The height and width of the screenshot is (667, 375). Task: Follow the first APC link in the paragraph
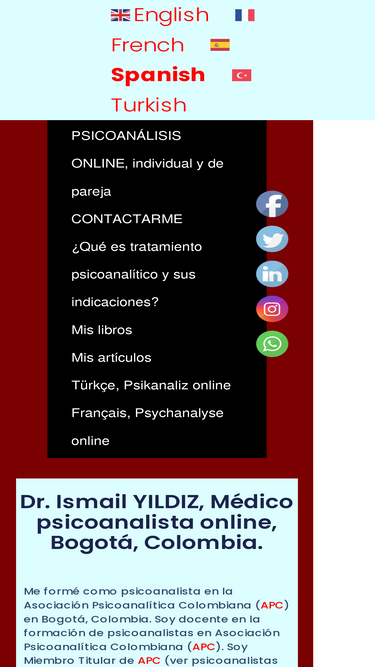[272, 605]
